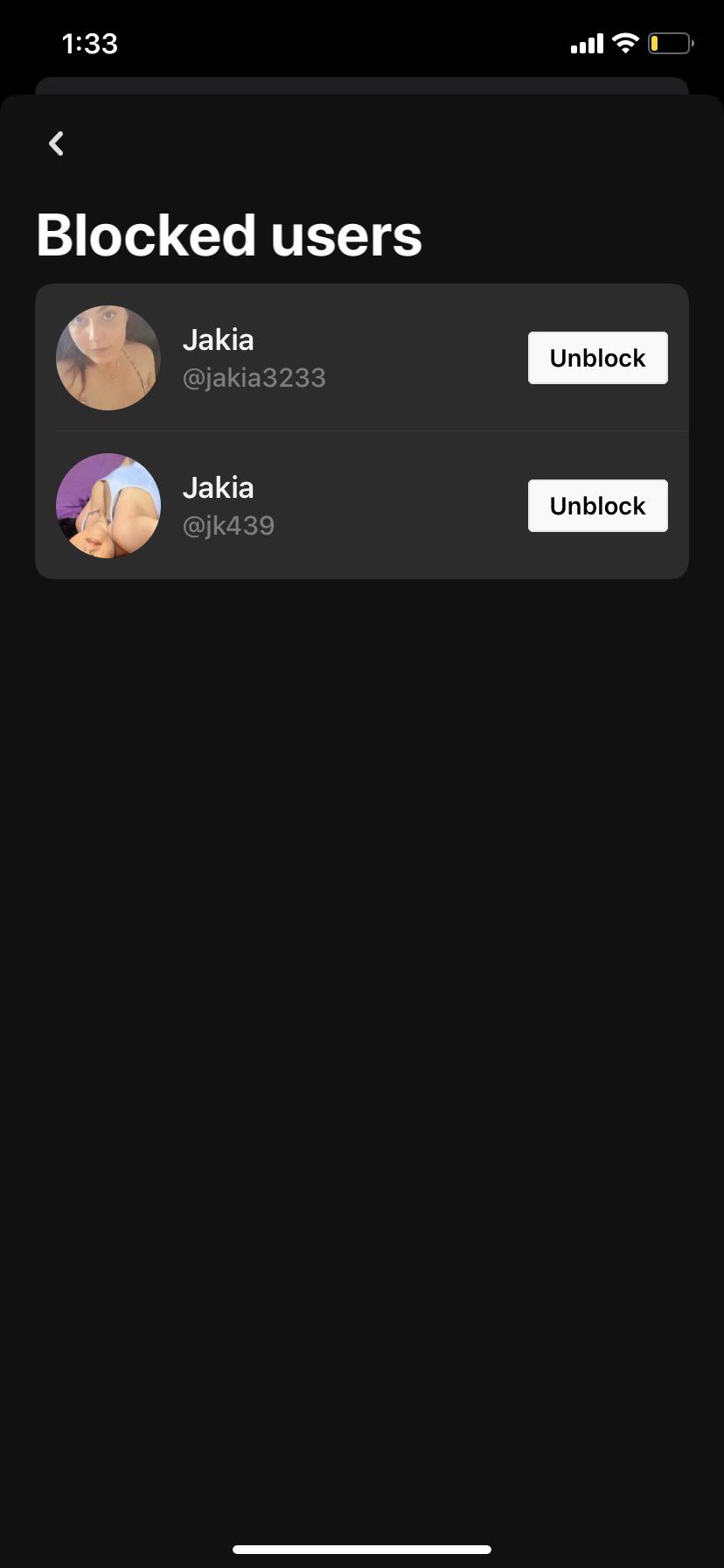
Task: Open the profile of the second Jakia
Action: pos(218,487)
